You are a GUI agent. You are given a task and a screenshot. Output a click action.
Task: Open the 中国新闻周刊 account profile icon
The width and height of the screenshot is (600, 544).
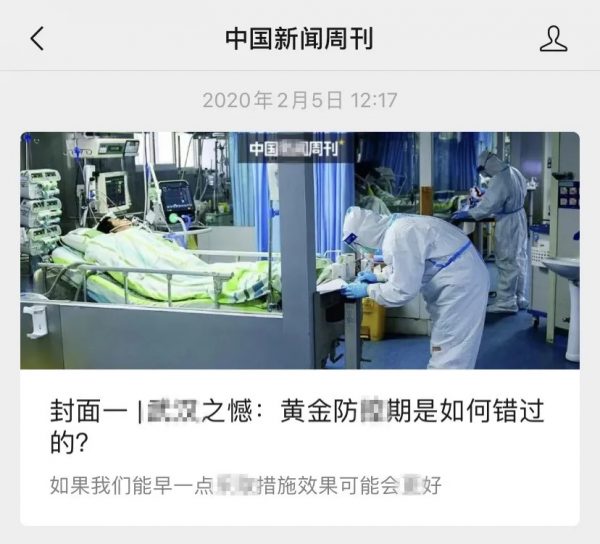click(x=553, y=39)
